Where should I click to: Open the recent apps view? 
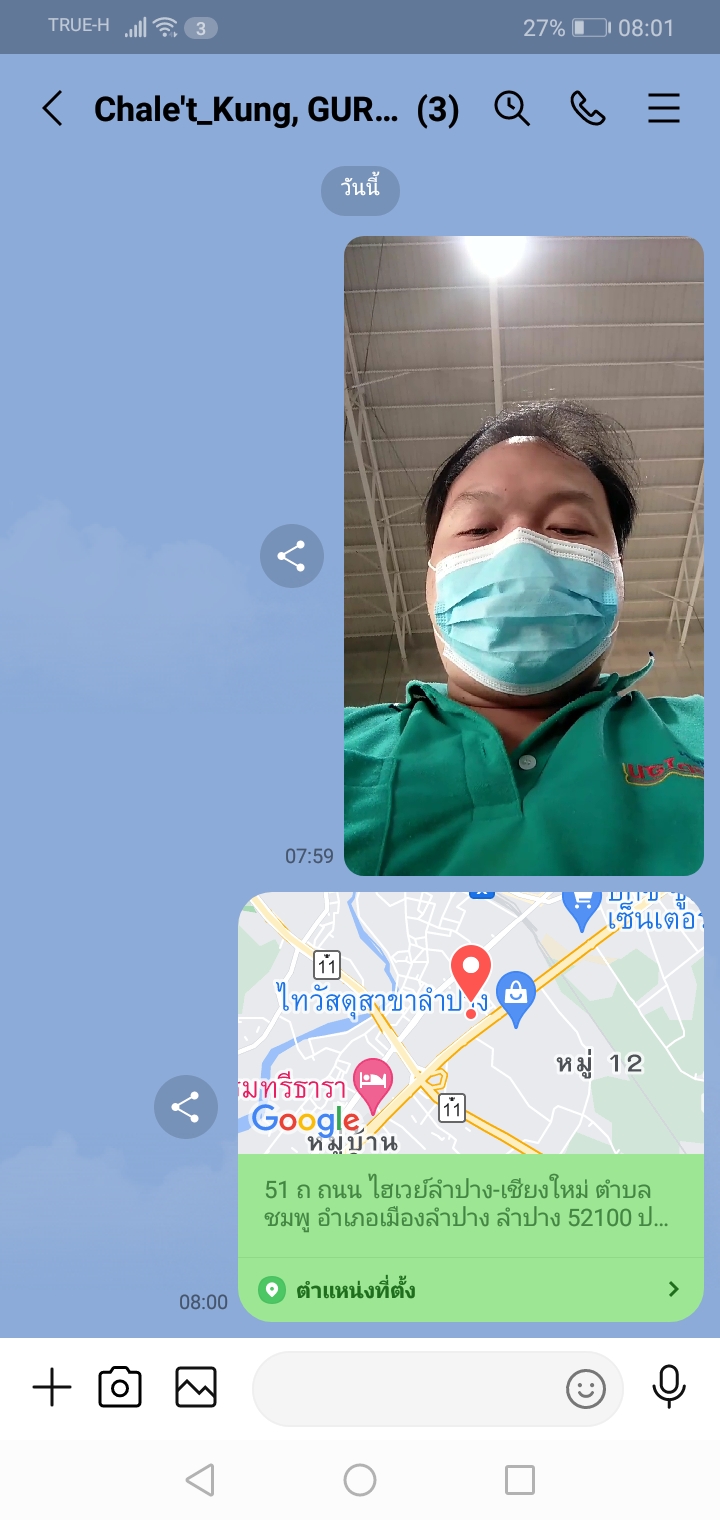coord(519,1480)
